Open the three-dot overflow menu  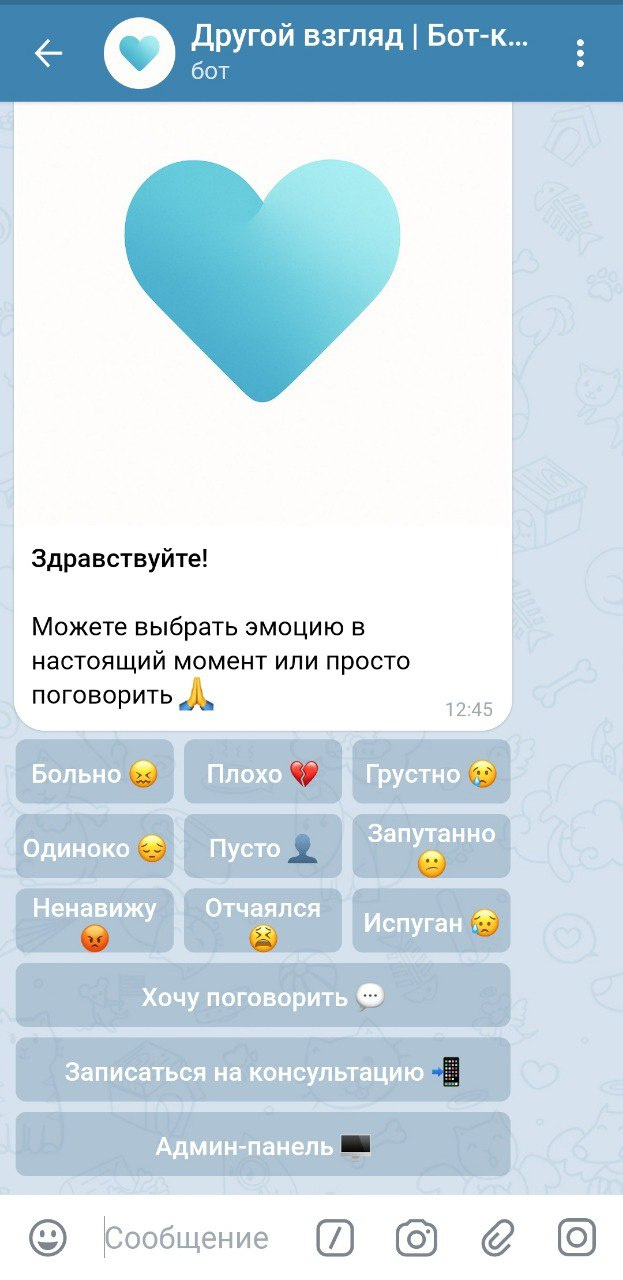click(x=580, y=54)
